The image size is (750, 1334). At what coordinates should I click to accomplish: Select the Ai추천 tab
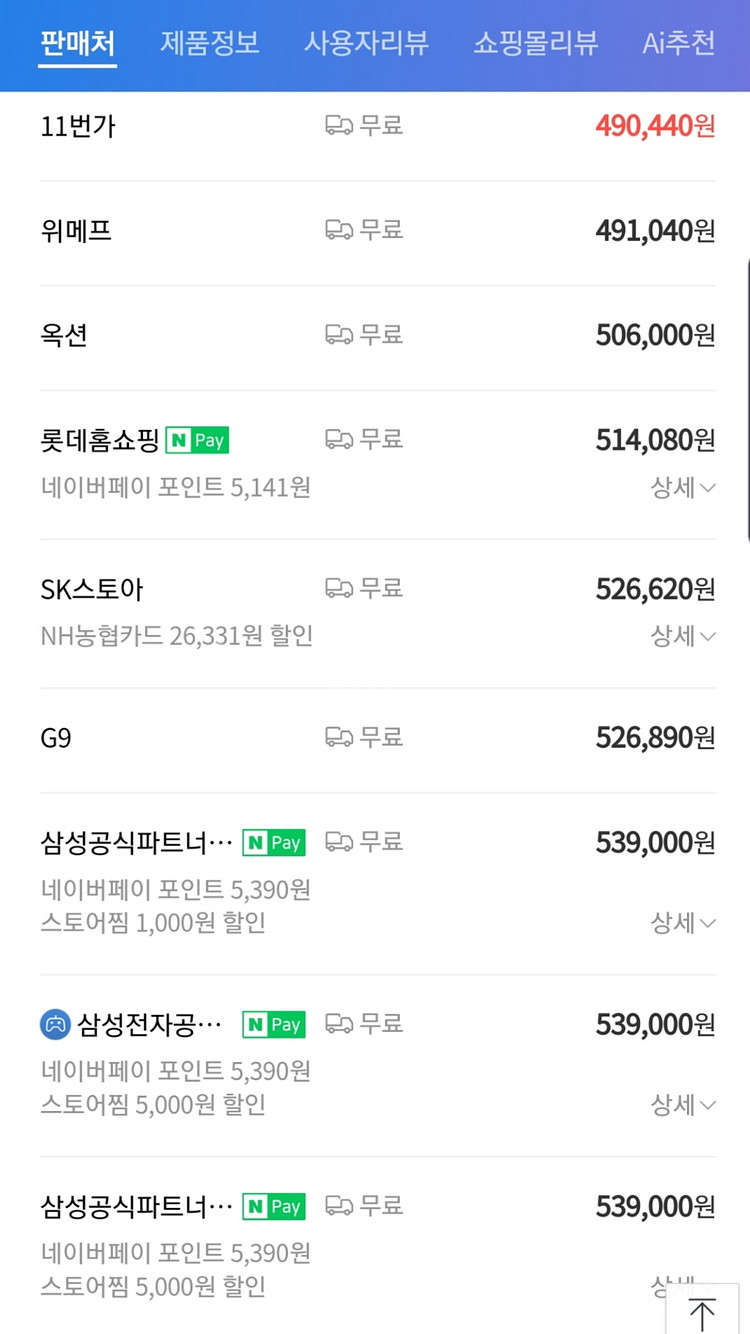click(x=678, y=44)
